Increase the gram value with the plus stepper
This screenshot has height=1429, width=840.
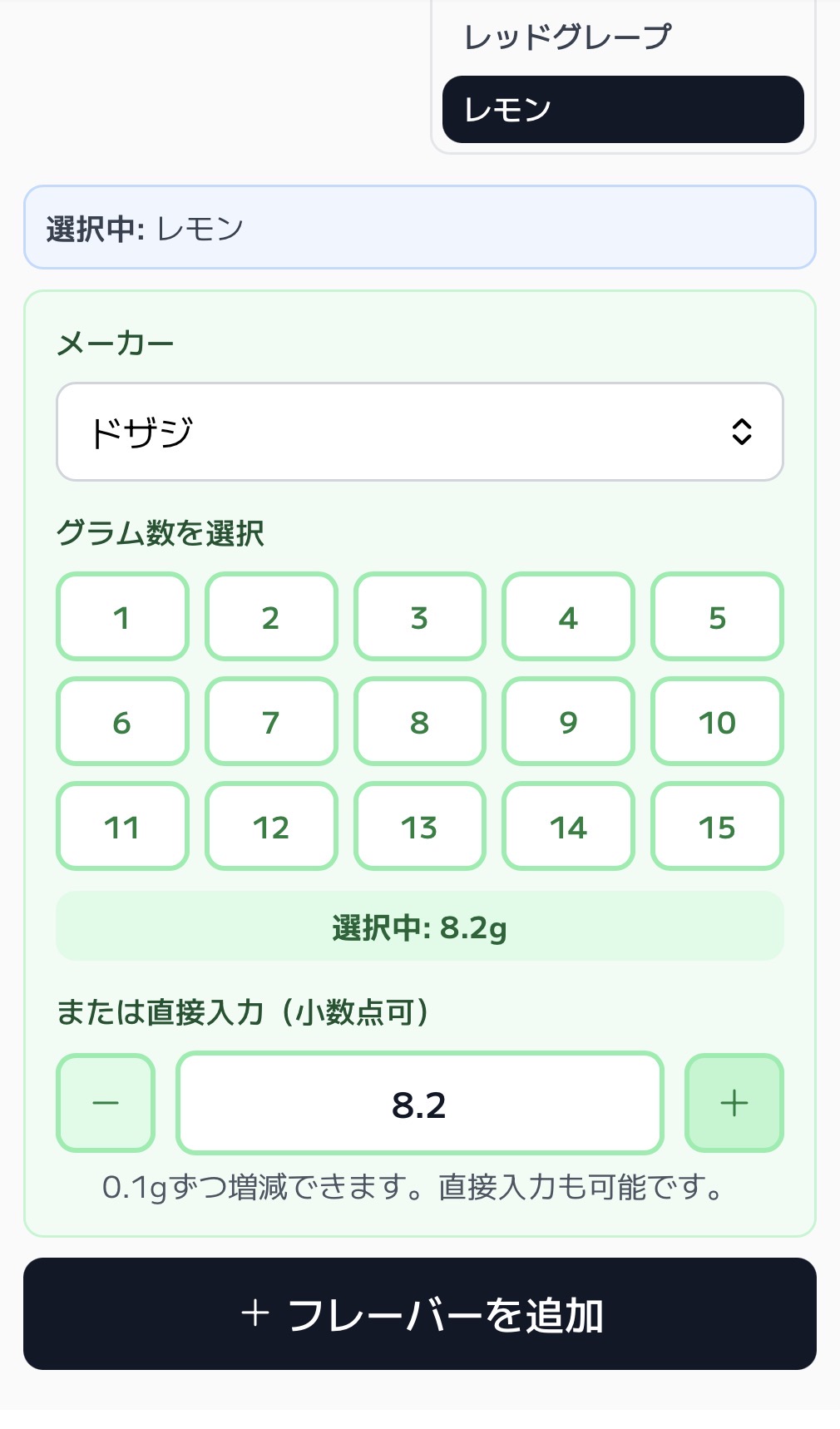(x=734, y=1104)
